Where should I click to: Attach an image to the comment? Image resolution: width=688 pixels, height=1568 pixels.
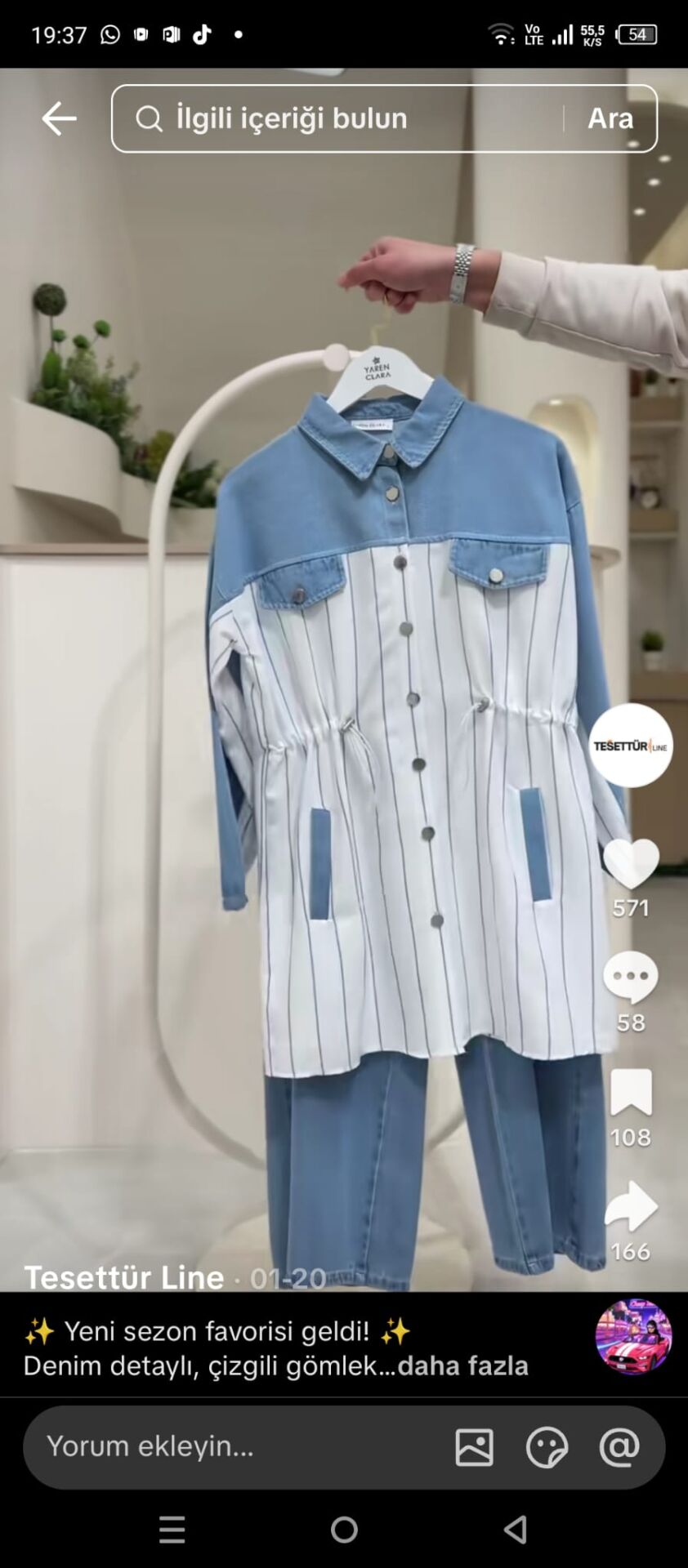474,1447
